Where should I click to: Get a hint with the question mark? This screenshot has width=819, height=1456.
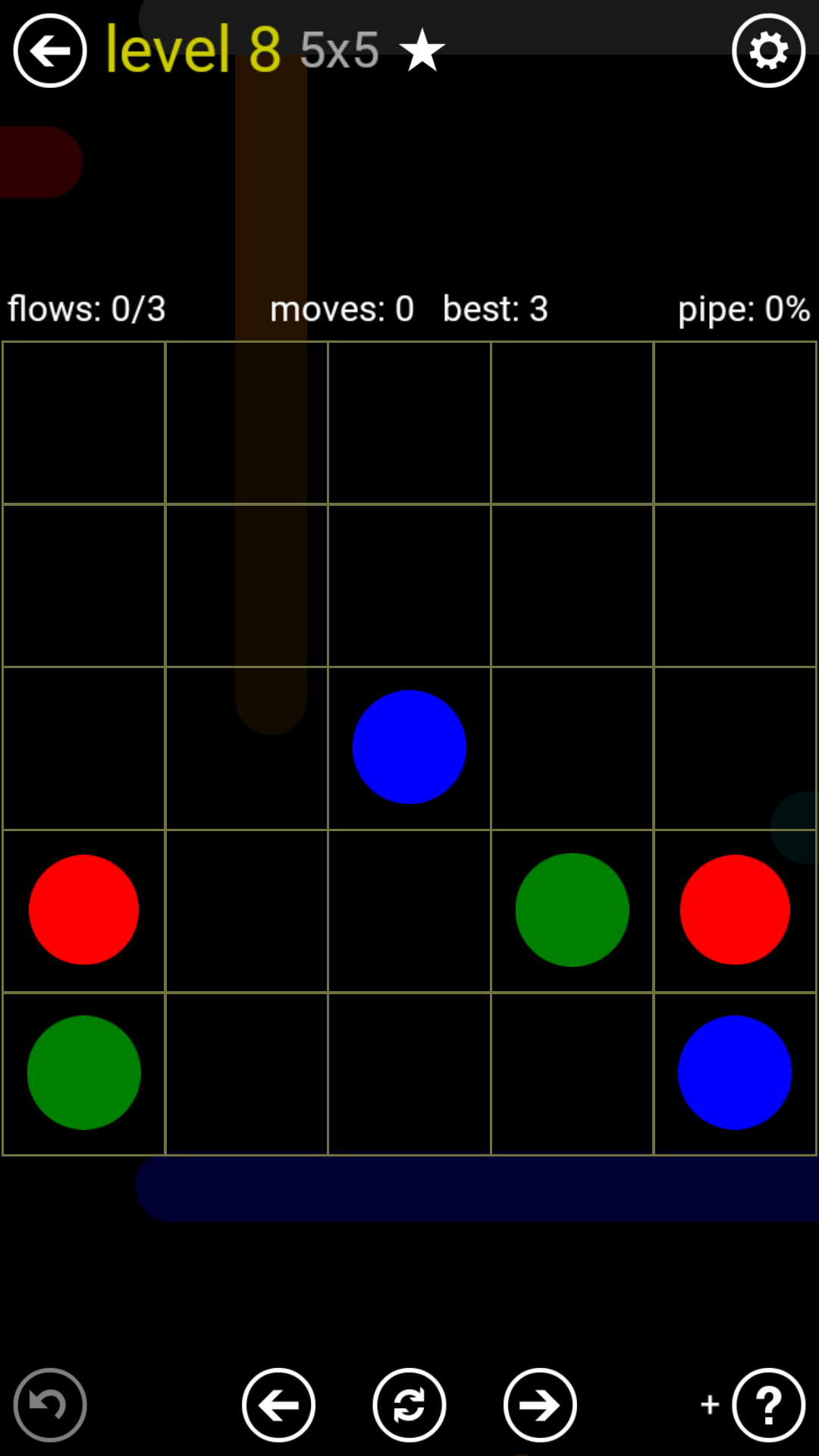768,1405
